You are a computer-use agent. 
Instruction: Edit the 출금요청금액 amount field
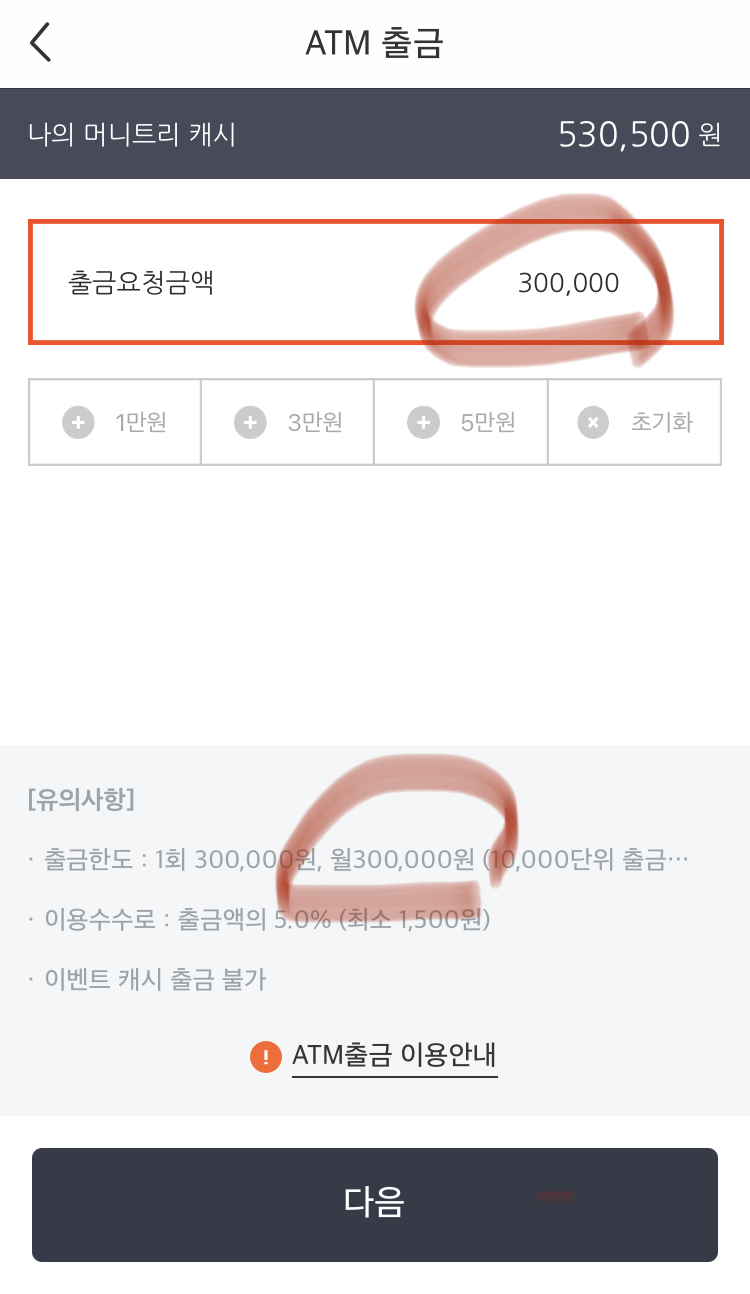[x=375, y=283]
